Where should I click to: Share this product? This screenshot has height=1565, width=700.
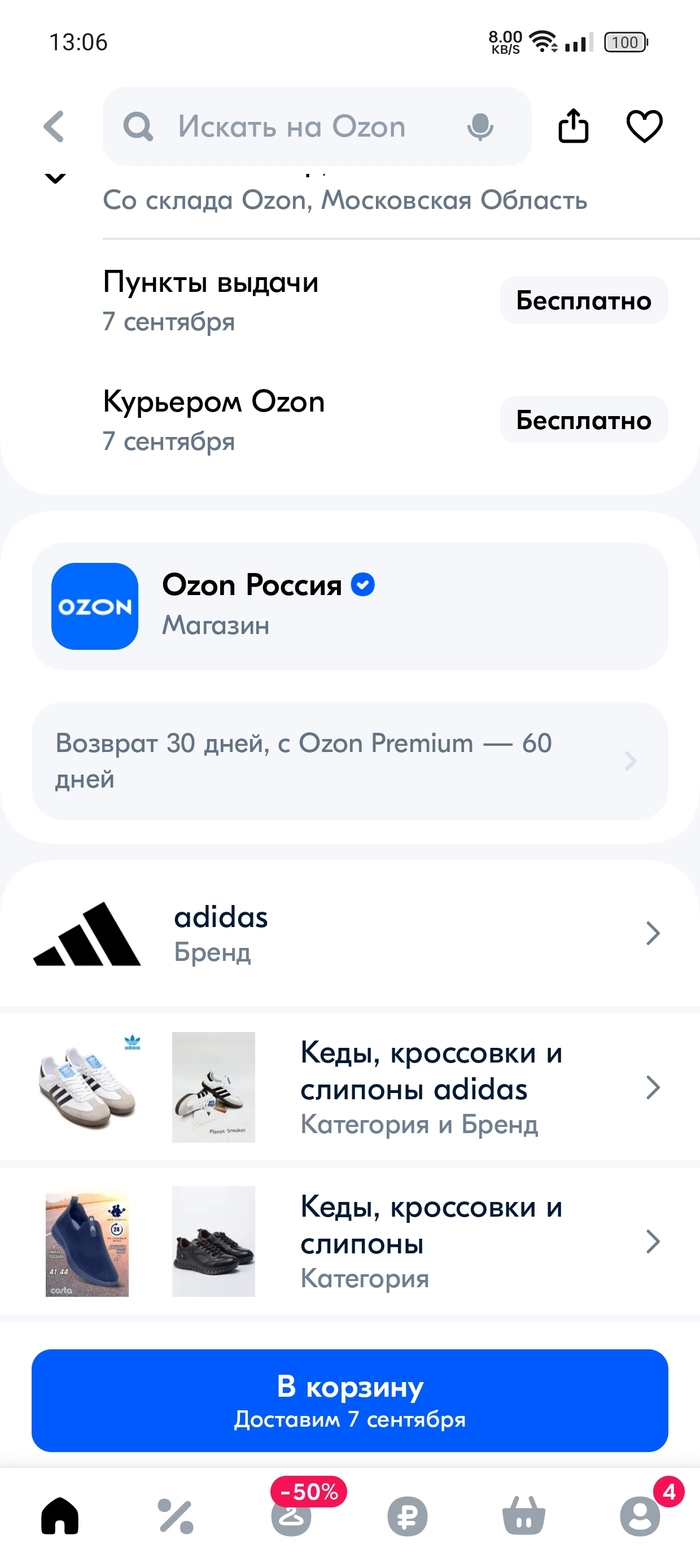[573, 127]
